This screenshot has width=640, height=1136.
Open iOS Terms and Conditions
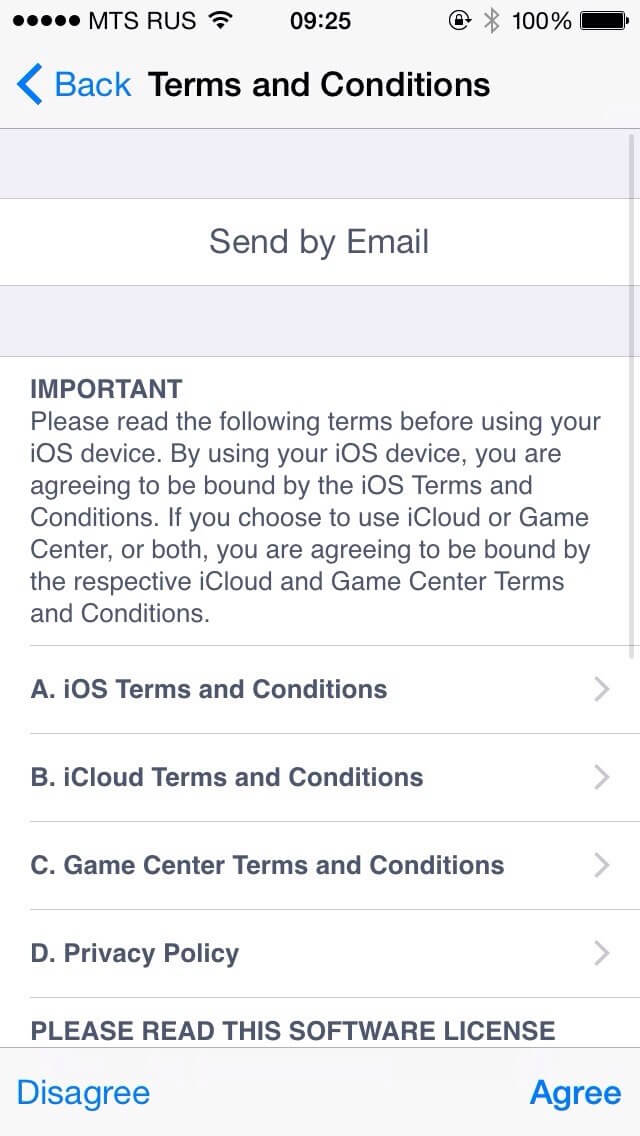coord(320,689)
